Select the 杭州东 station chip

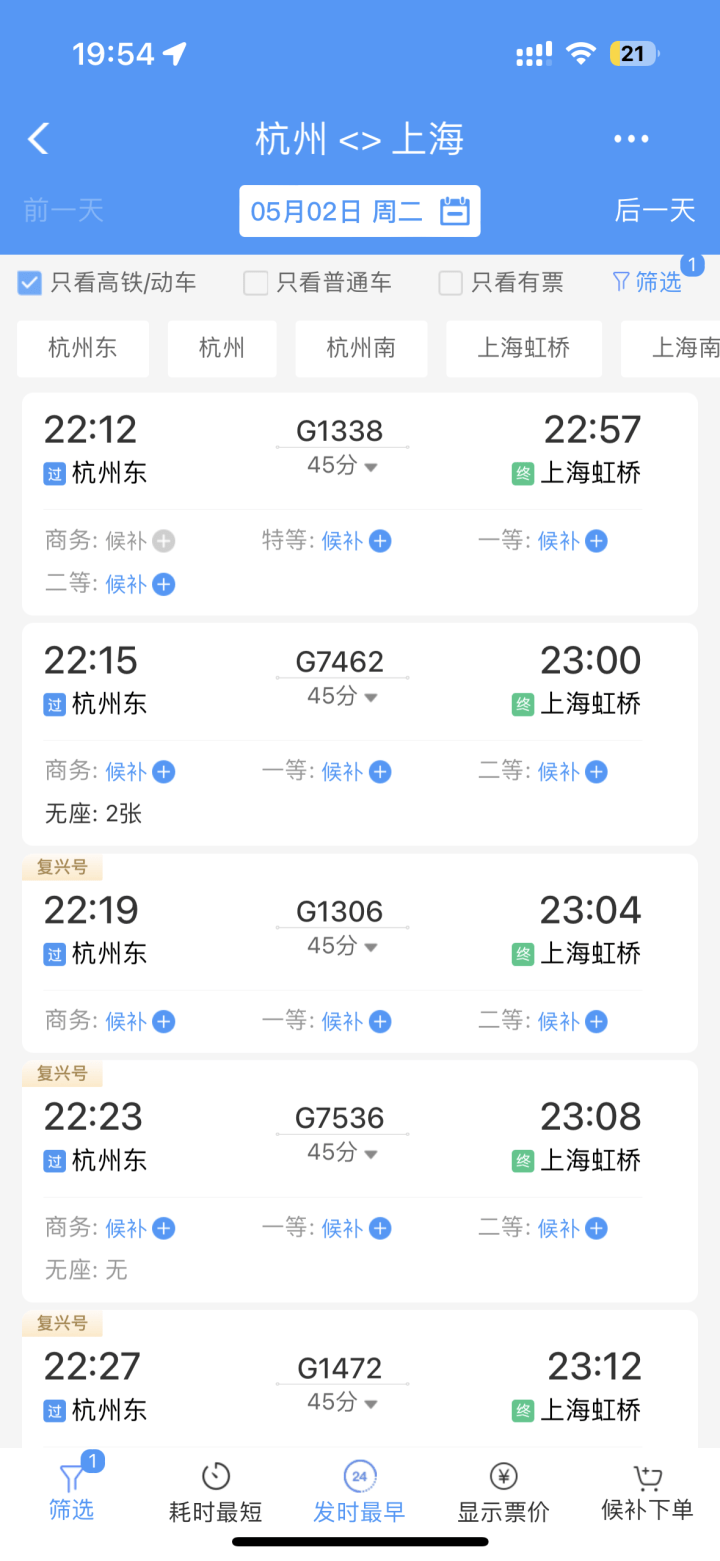83,348
